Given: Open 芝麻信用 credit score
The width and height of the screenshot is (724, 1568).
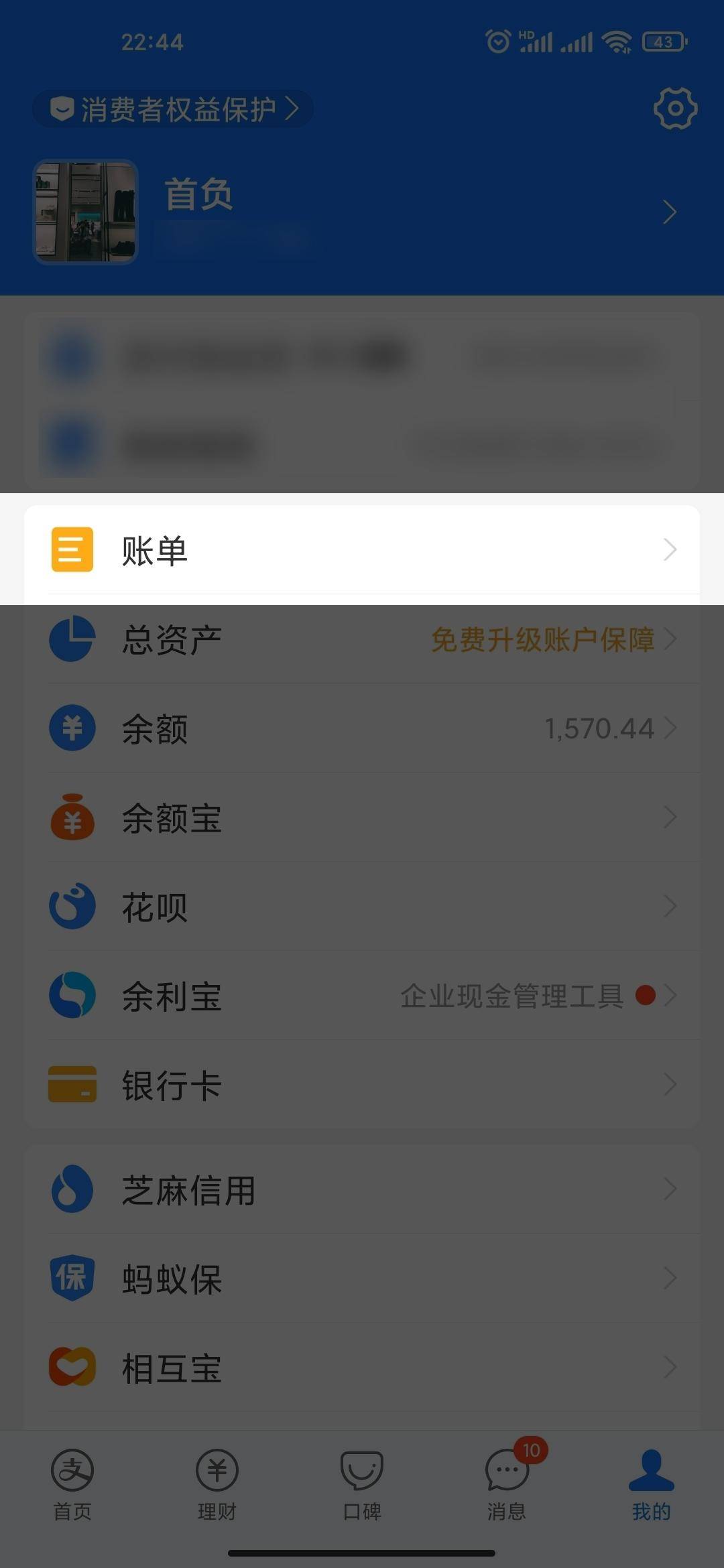Looking at the screenshot, I should pyautogui.click(x=362, y=1190).
